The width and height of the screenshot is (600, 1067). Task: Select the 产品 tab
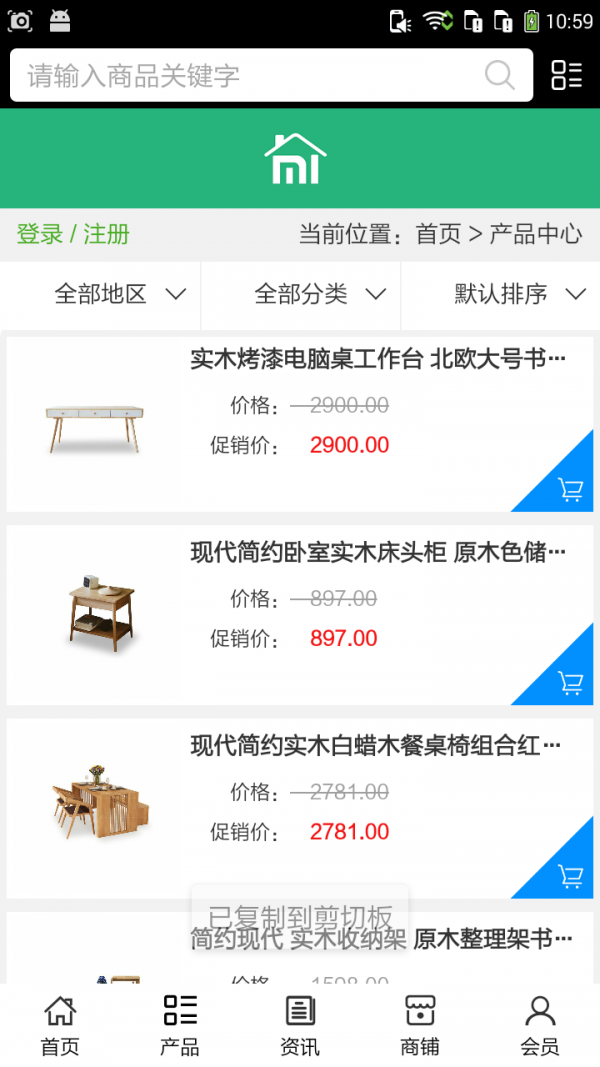(x=180, y=1025)
